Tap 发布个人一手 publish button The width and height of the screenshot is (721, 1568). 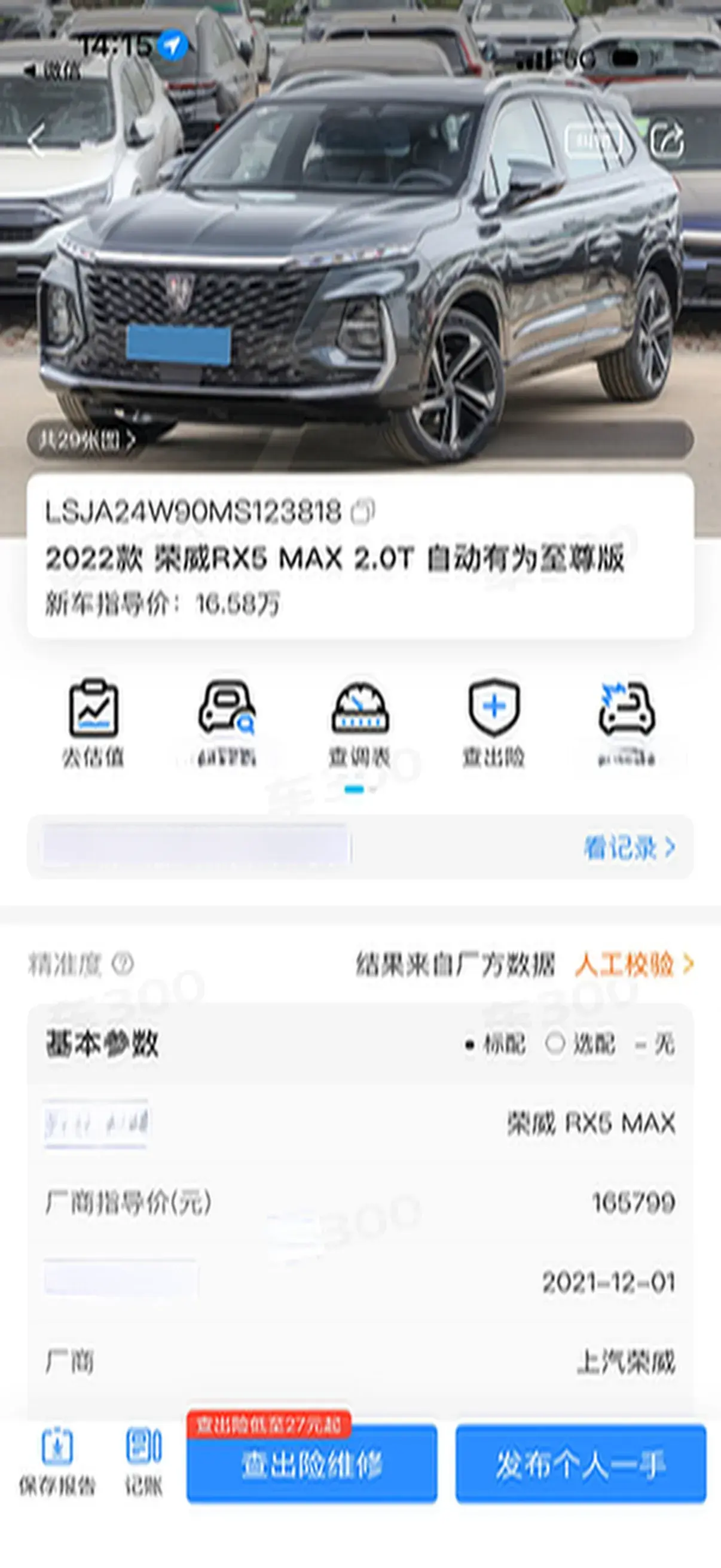(x=581, y=1465)
